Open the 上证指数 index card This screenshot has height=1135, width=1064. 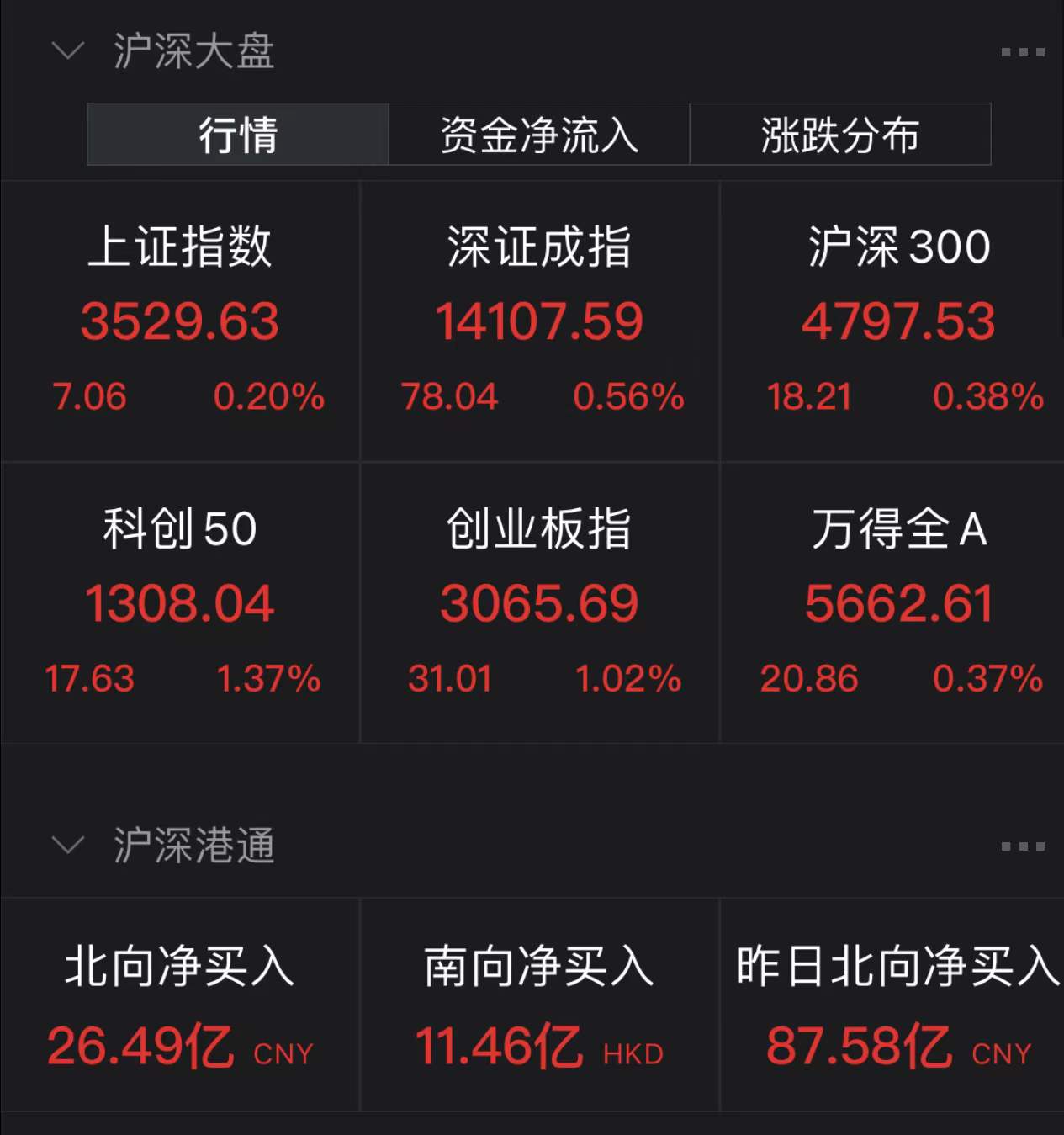pyautogui.click(x=180, y=321)
